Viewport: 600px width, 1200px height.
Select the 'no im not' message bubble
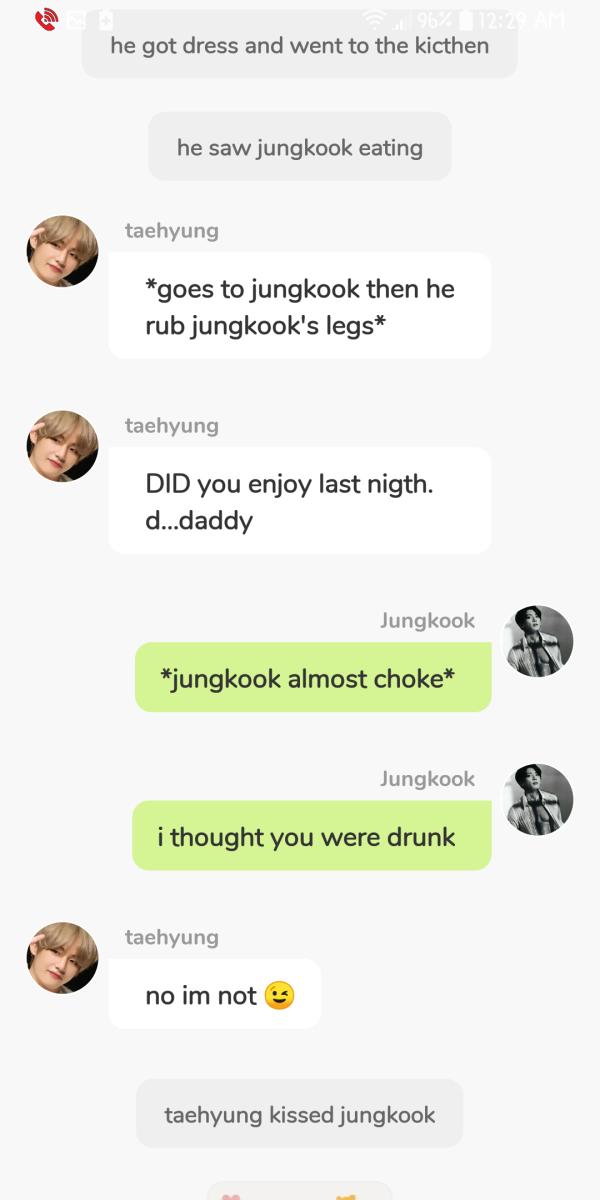(x=215, y=994)
